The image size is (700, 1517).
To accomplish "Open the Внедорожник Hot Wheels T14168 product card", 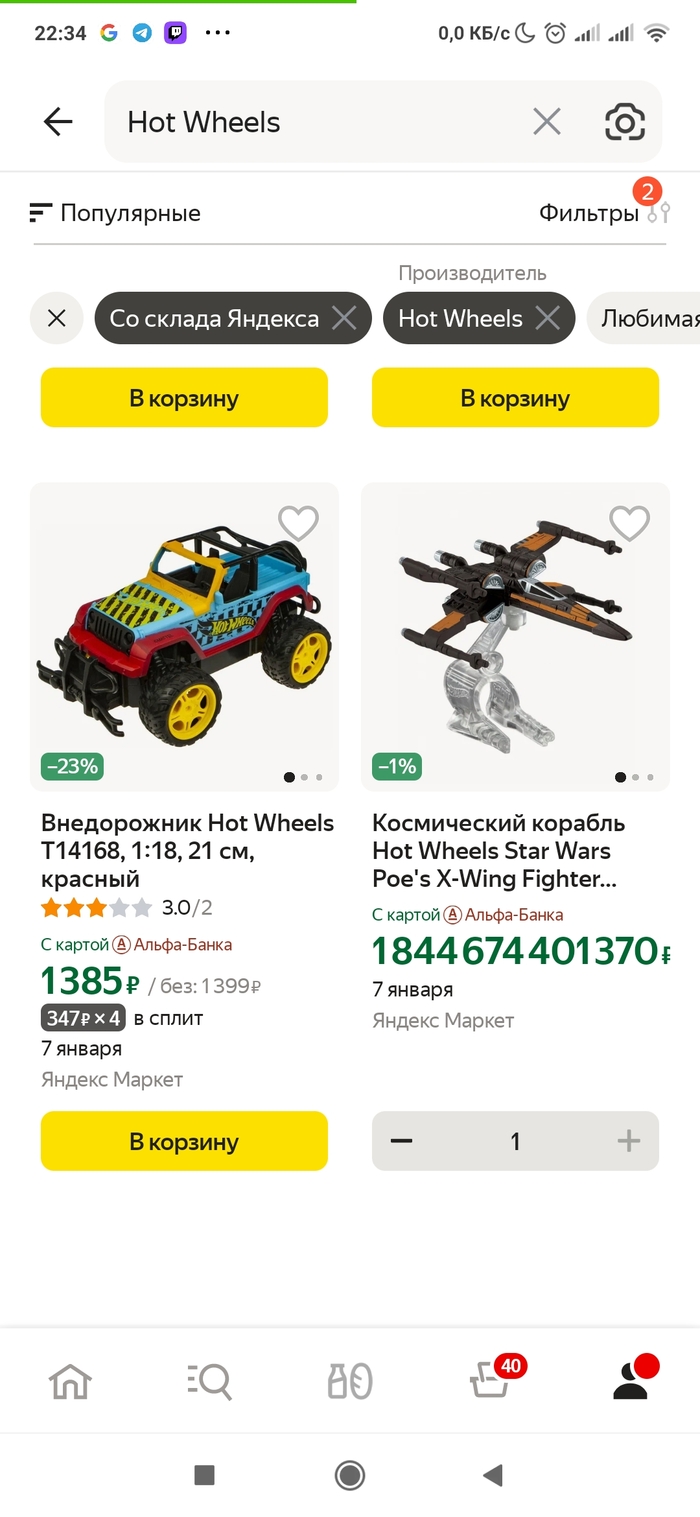I will 187,851.
